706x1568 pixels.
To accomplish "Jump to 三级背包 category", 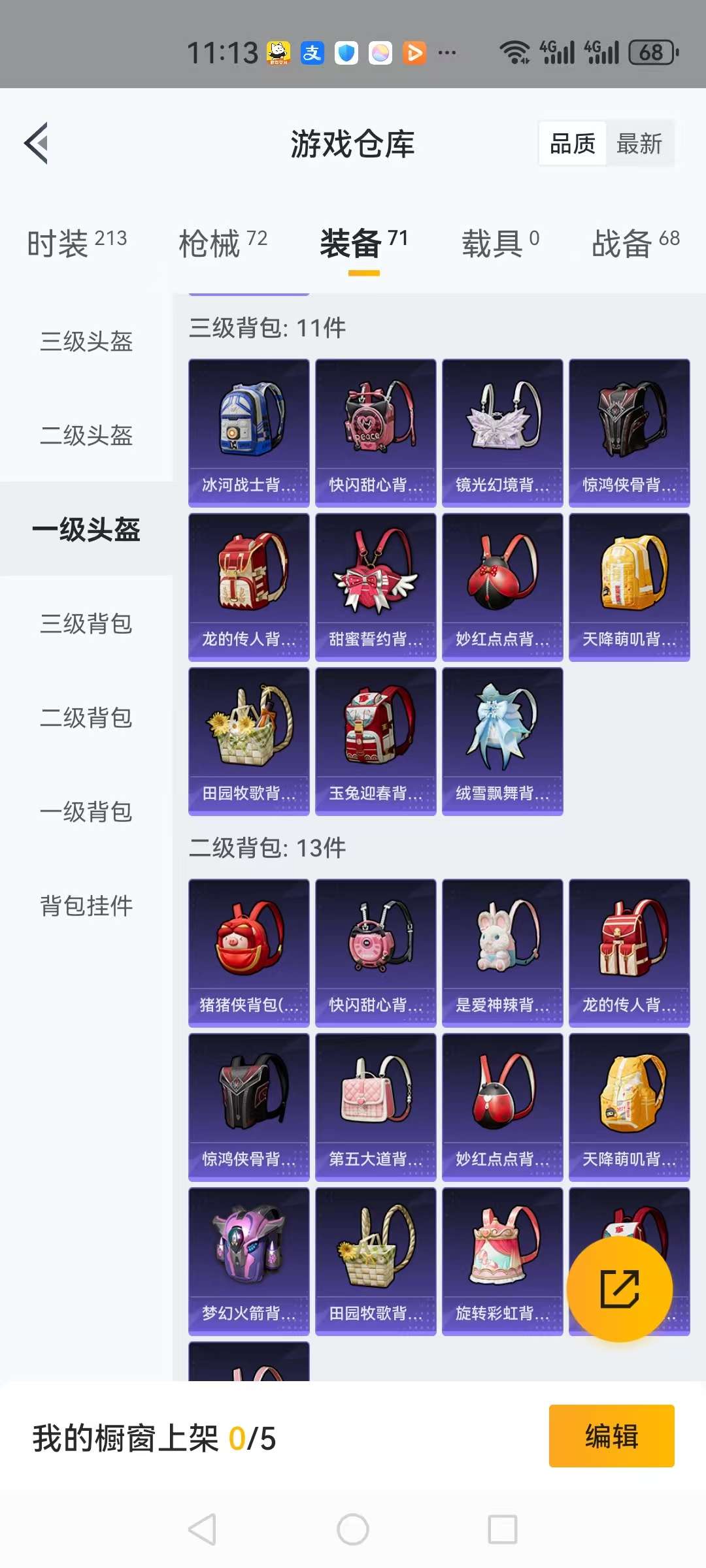I will [x=86, y=623].
